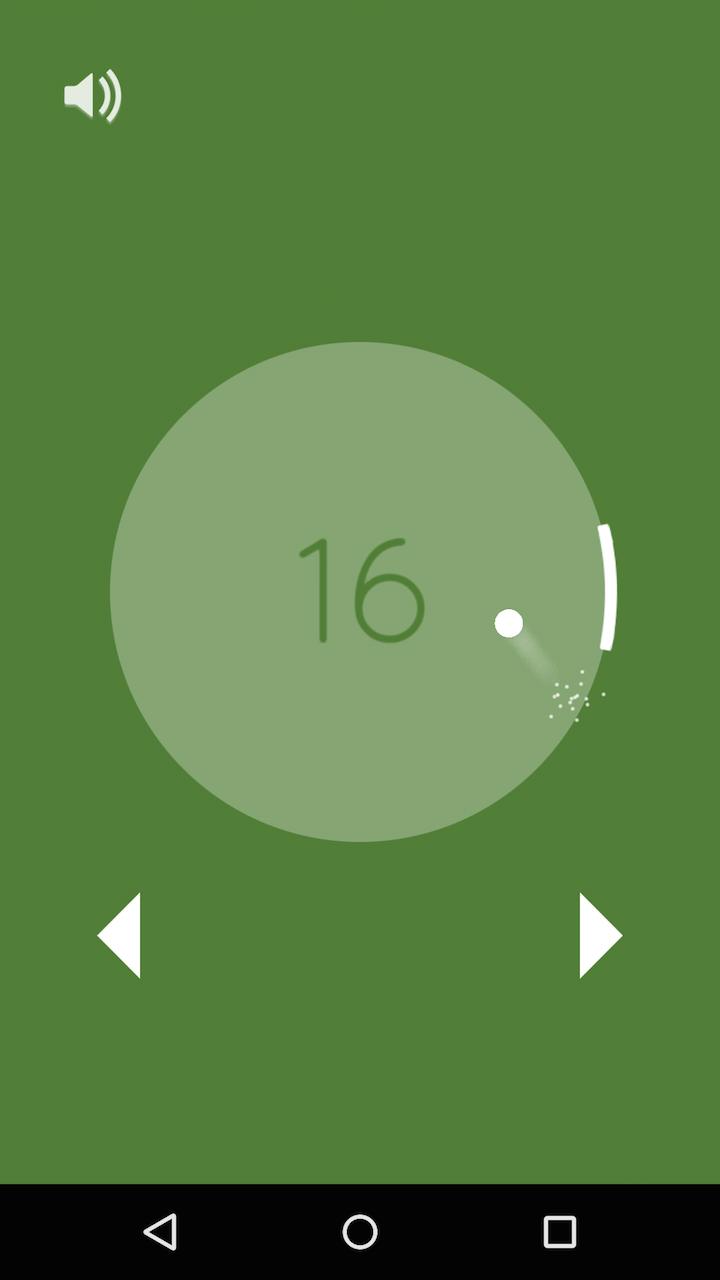Tap the right arrow to move paddle
Viewport: 720px width, 1280px height.
(x=598, y=935)
